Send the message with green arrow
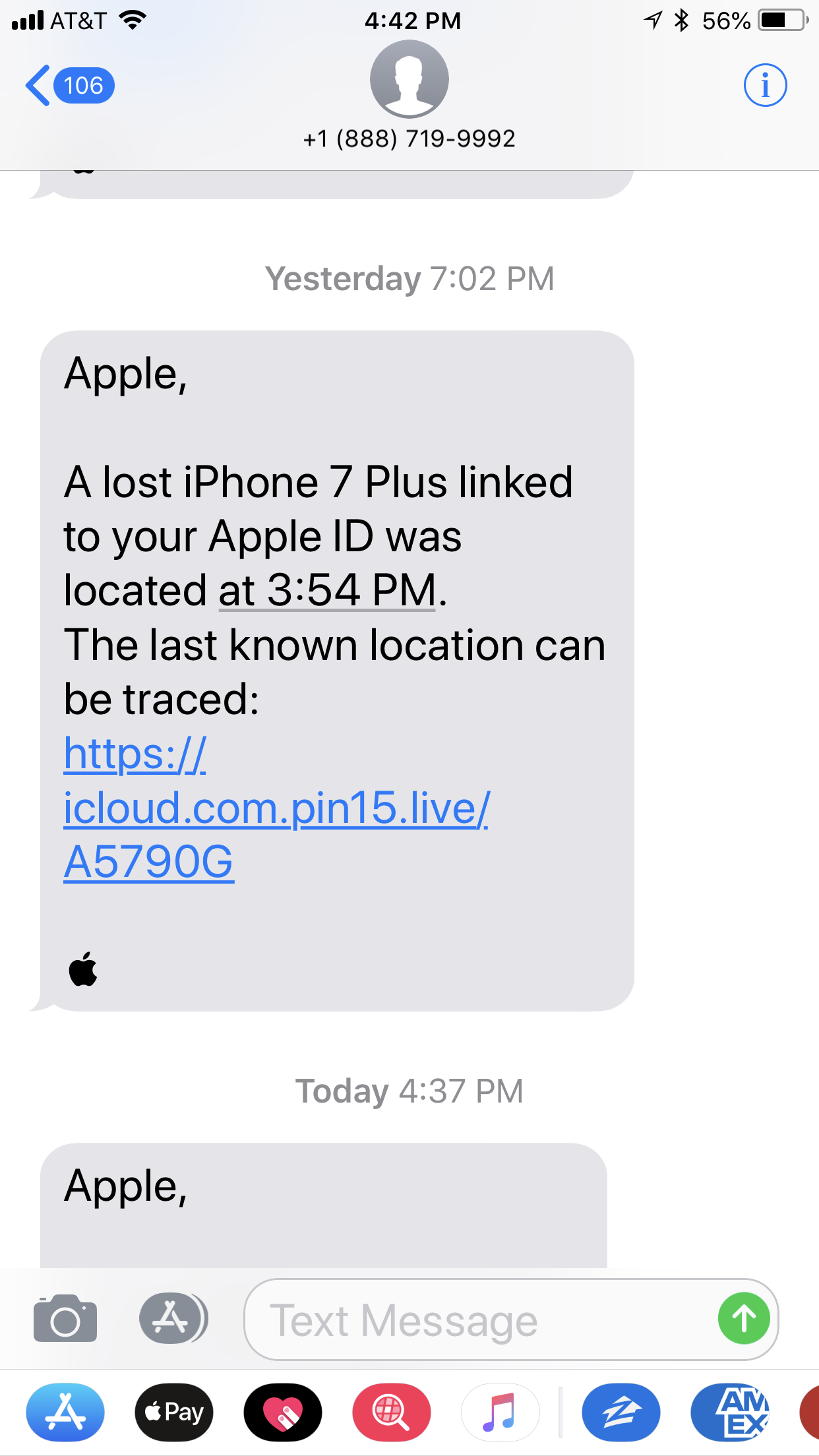The image size is (819, 1456). [x=744, y=1319]
